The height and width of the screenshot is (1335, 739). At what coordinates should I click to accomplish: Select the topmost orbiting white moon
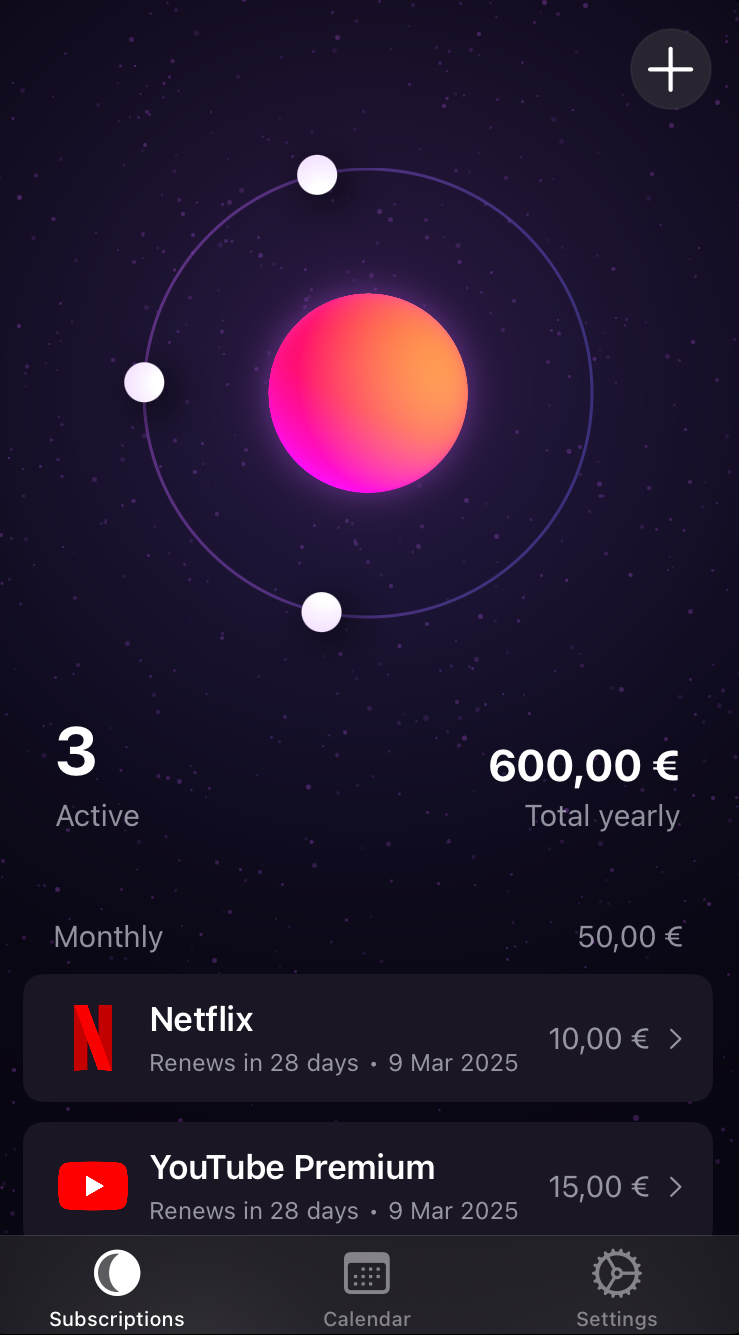[x=317, y=174]
